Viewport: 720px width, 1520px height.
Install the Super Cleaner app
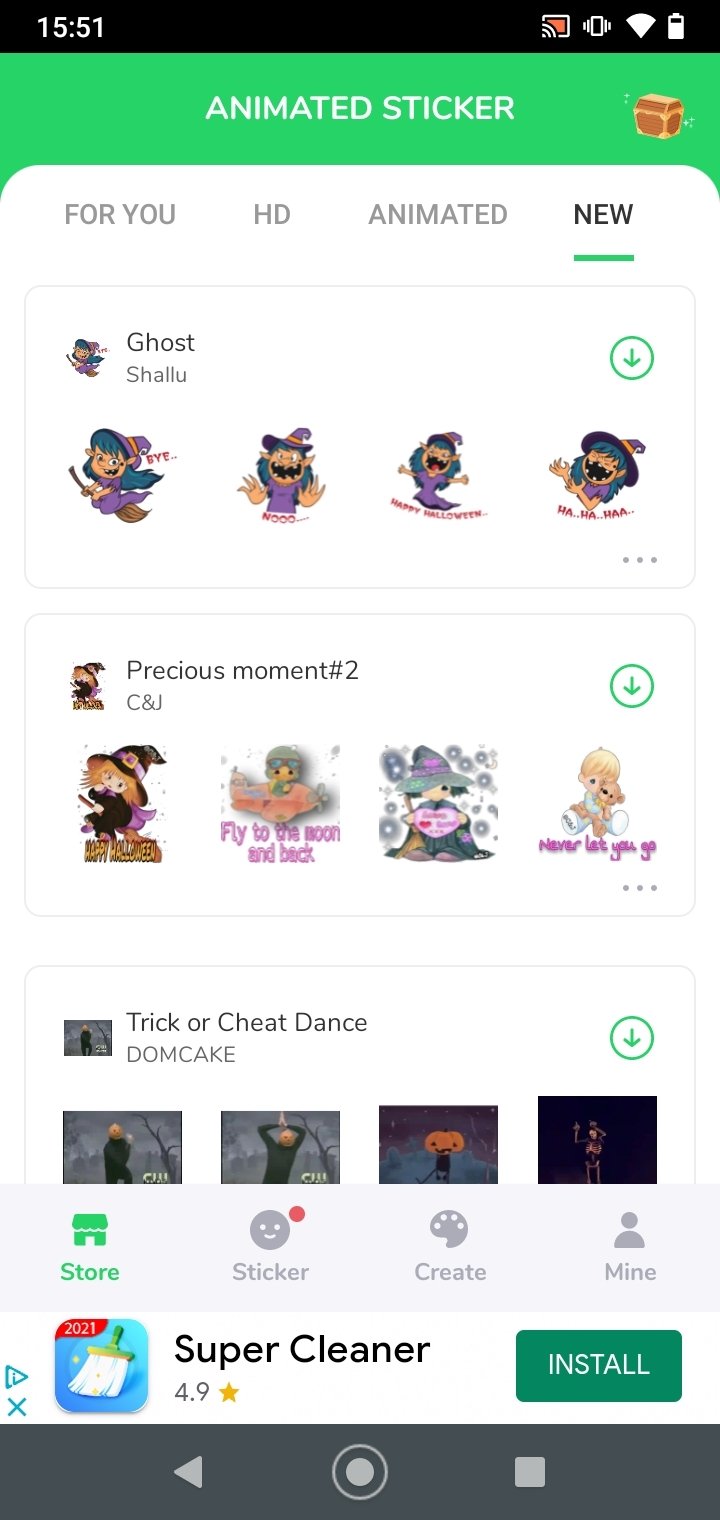click(599, 1365)
